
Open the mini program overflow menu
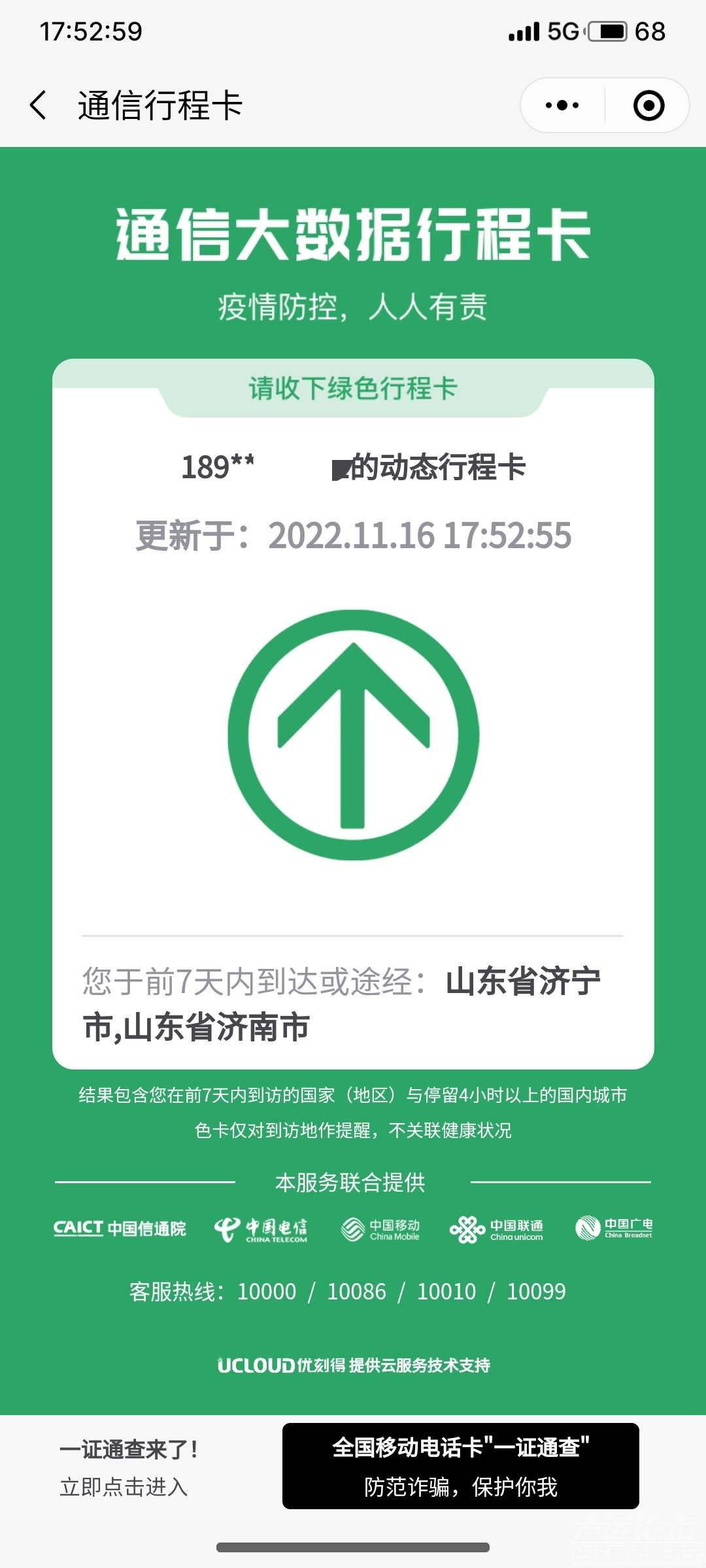562,105
